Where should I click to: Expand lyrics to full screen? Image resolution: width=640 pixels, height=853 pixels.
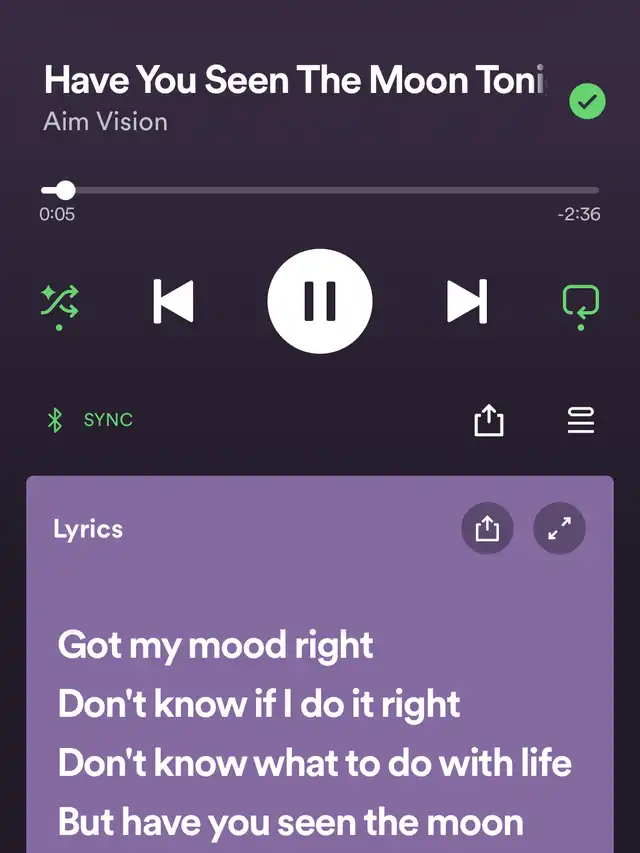pos(559,529)
